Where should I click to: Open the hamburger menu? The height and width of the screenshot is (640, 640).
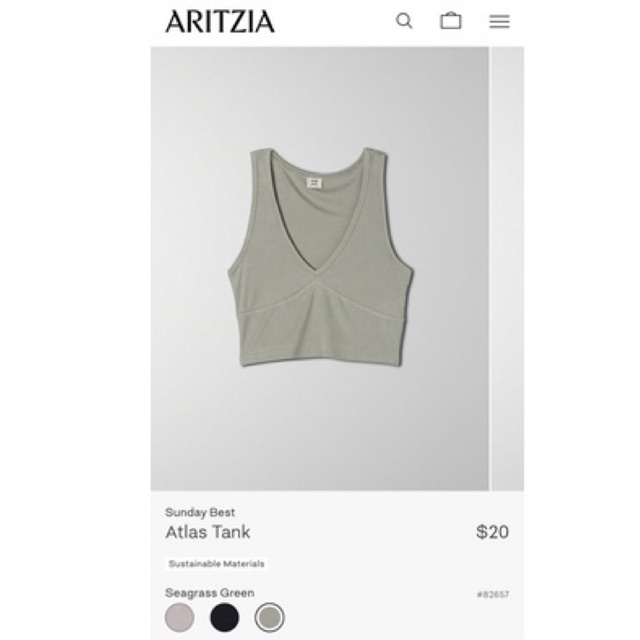tap(500, 21)
